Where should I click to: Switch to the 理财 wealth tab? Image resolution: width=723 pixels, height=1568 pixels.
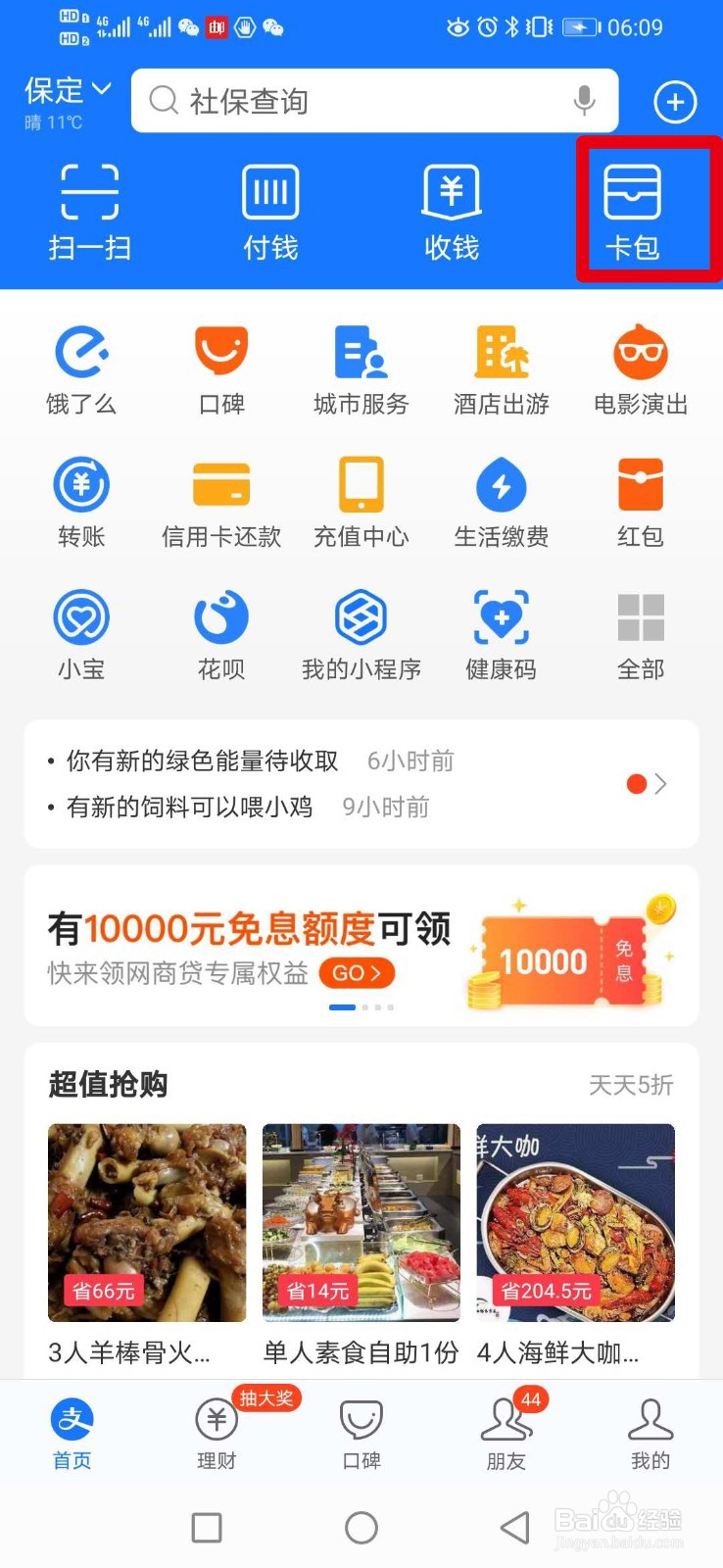[215, 1432]
